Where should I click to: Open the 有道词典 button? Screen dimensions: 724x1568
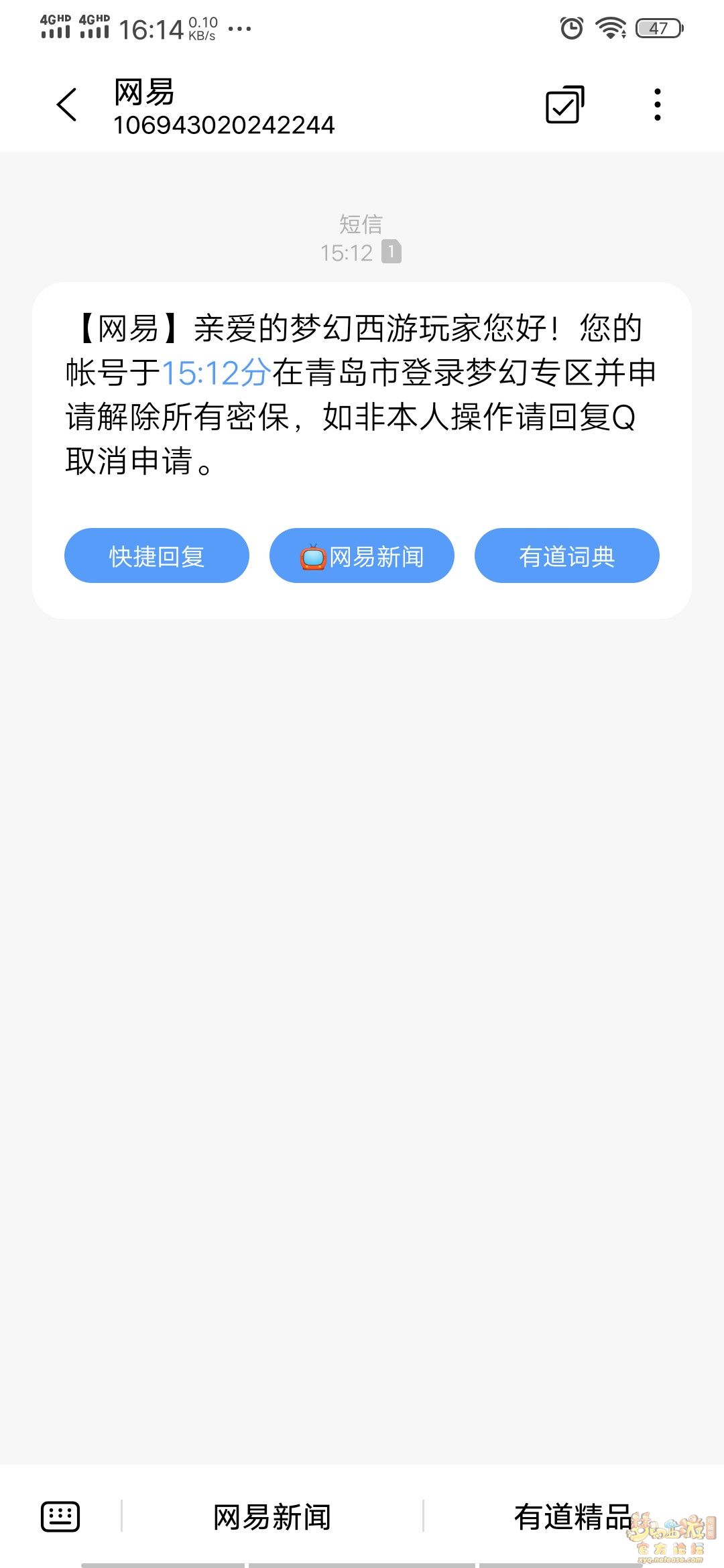(x=567, y=556)
